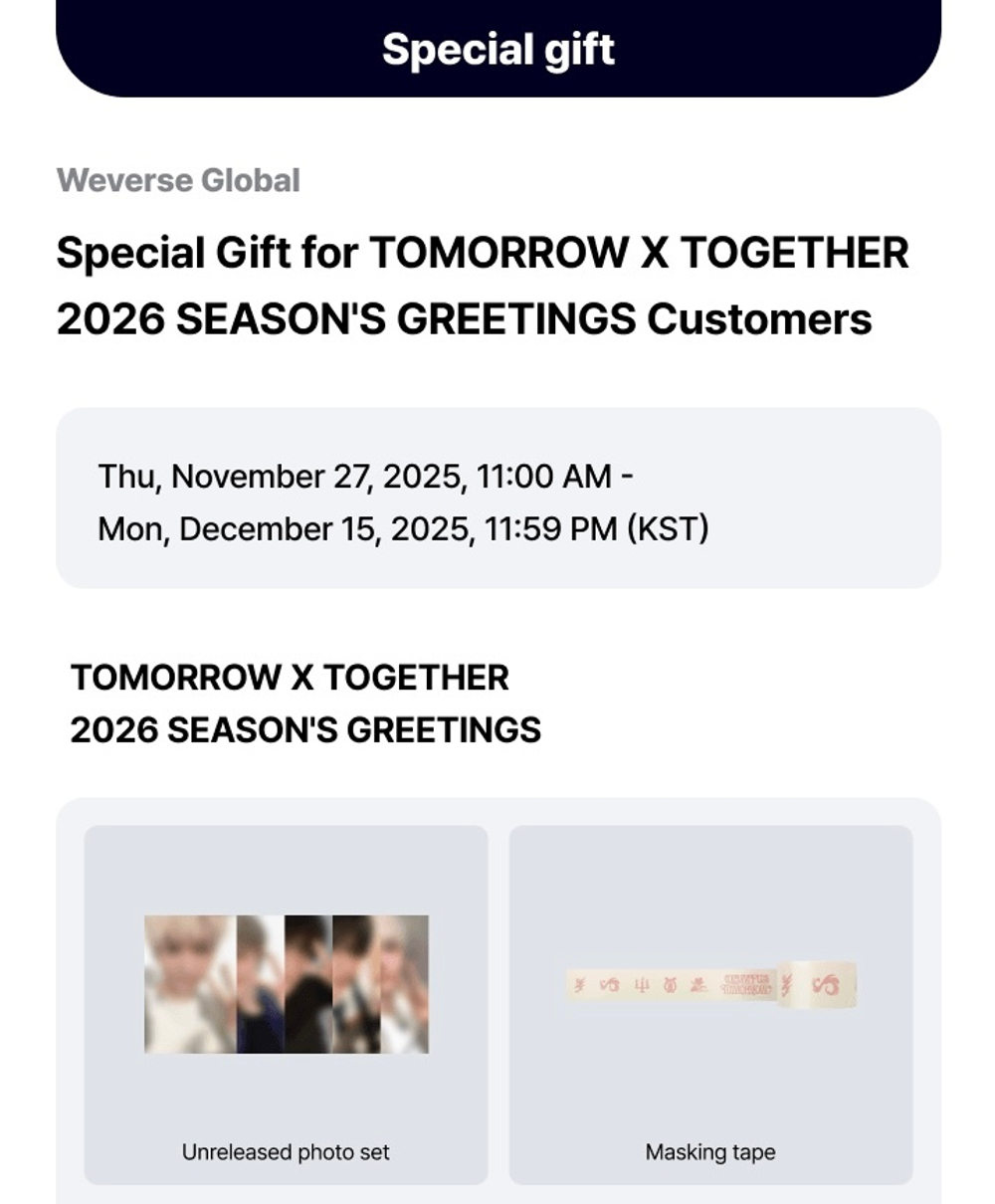This screenshot has width=995, height=1204.
Task: Select the Masking tape caption label
Action: click(x=710, y=1151)
